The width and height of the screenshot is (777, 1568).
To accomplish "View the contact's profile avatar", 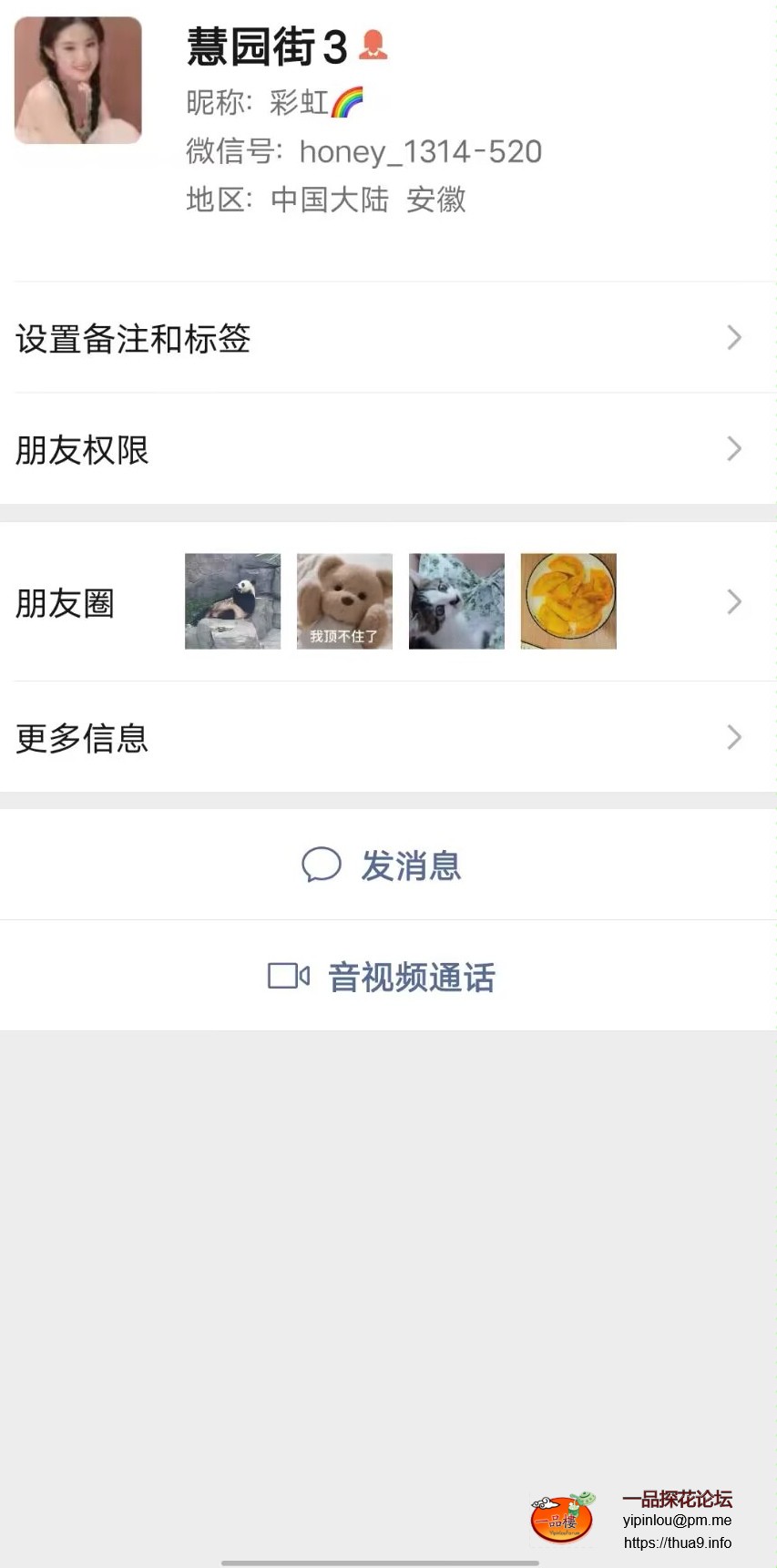I will [x=78, y=80].
